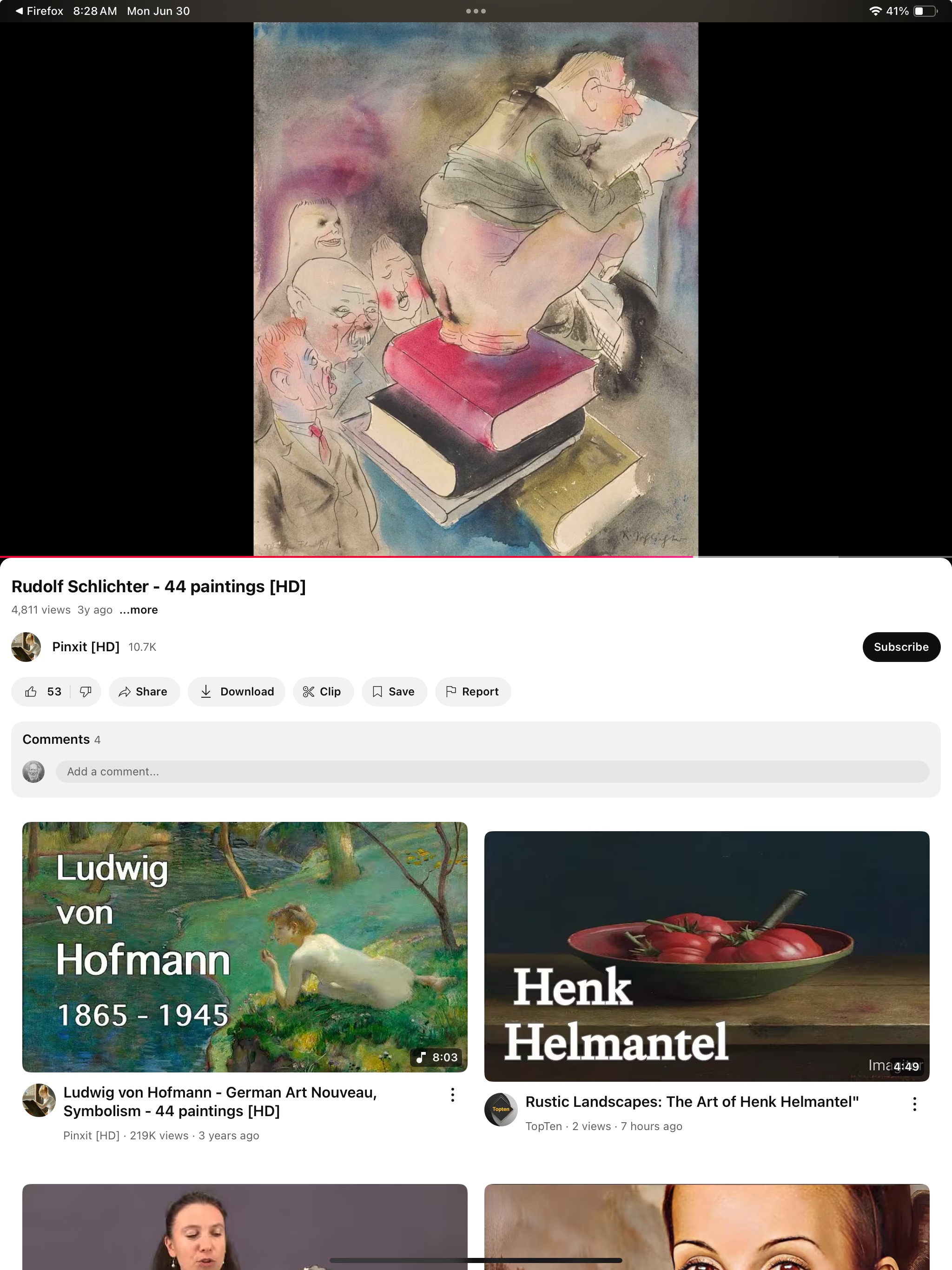The width and height of the screenshot is (952, 1270).
Task: Return to Firefox via back arrow
Action: click(x=20, y=11)
